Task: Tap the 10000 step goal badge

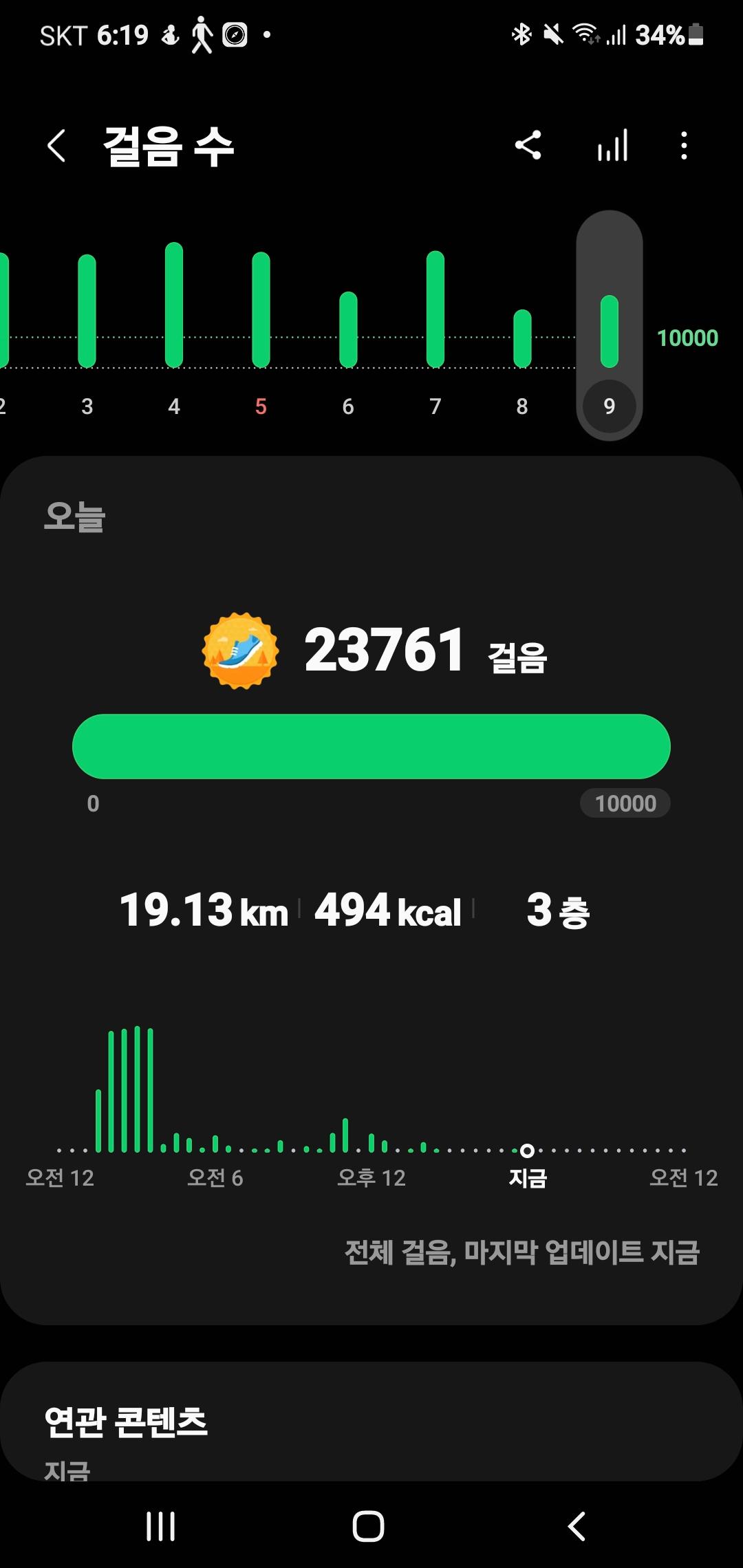Action: (625, 803)
